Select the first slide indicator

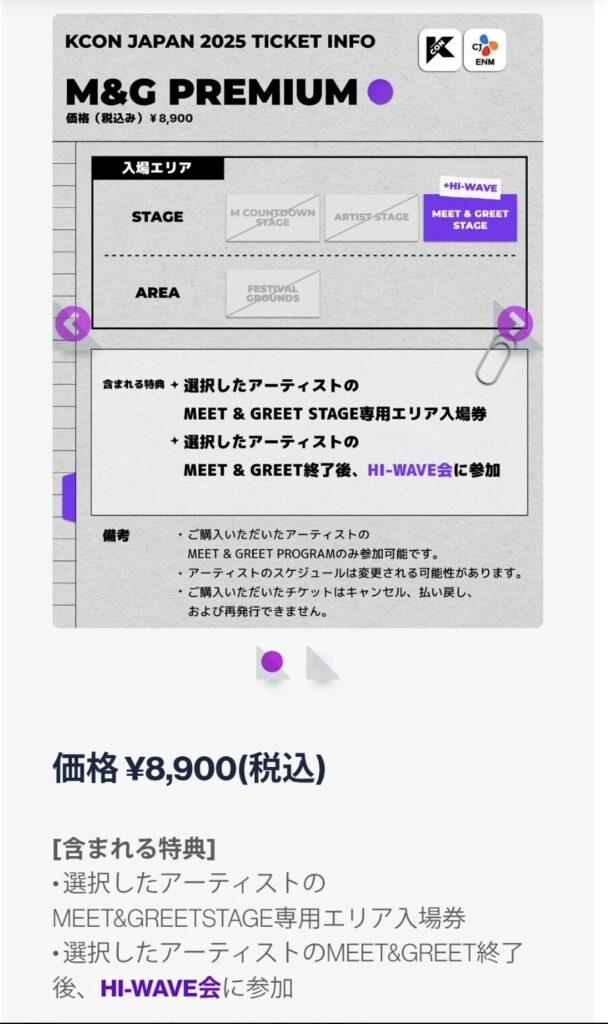272,662
